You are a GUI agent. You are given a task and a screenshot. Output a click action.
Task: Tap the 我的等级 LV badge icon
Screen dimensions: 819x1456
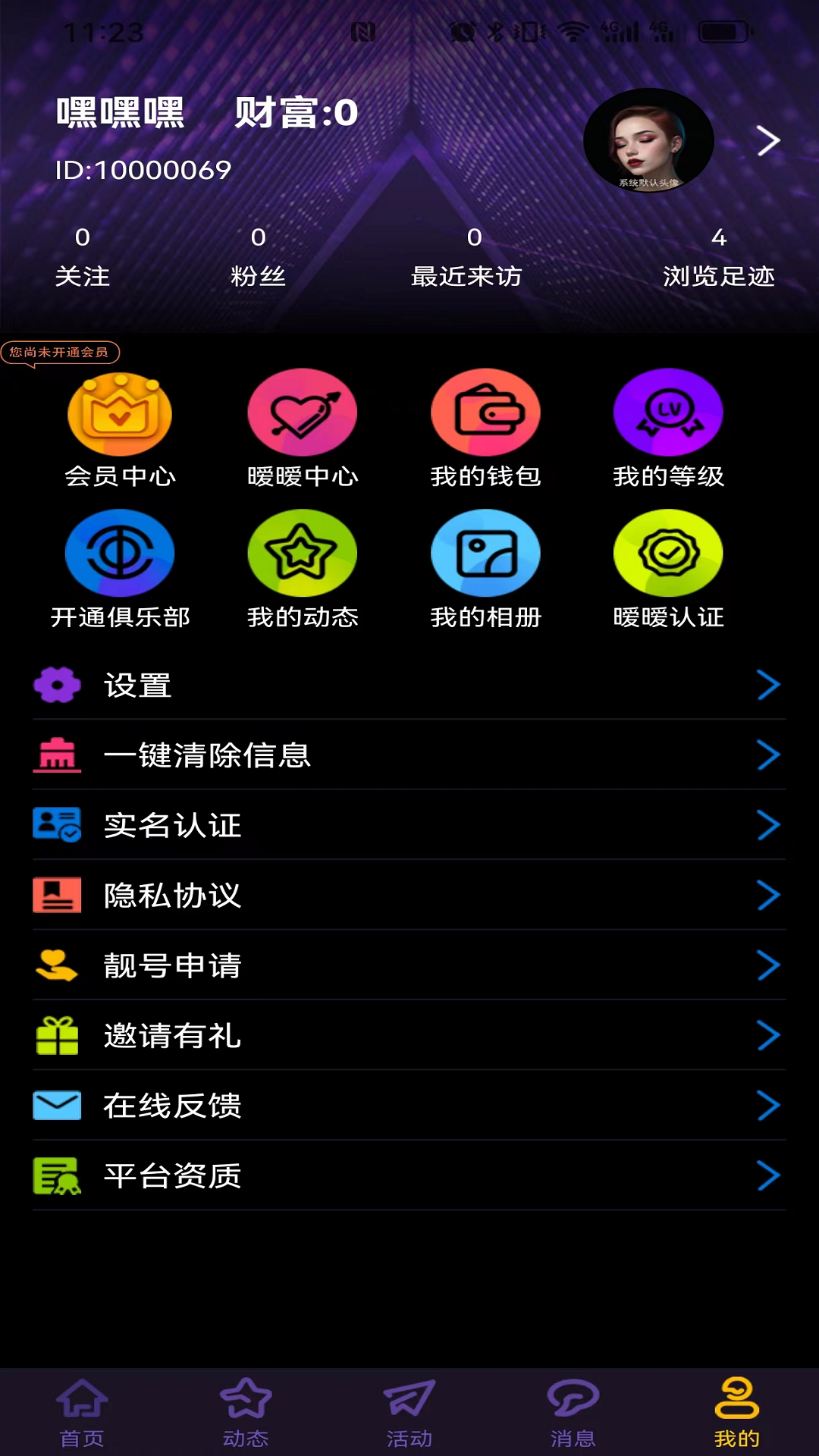tap(669, 412)
